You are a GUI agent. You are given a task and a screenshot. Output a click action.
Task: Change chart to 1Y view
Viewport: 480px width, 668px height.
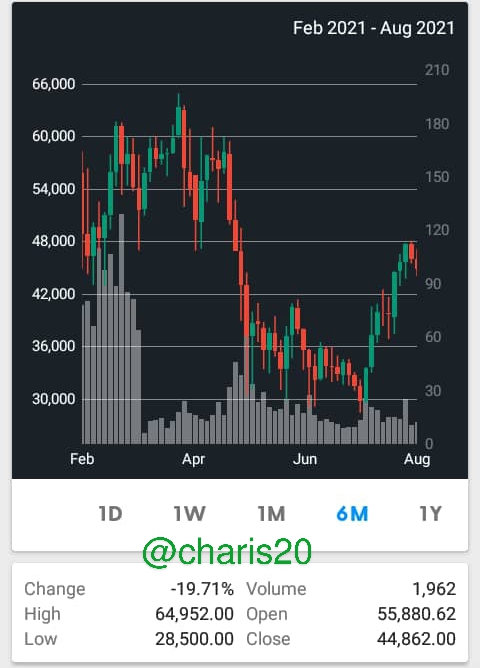431,514
